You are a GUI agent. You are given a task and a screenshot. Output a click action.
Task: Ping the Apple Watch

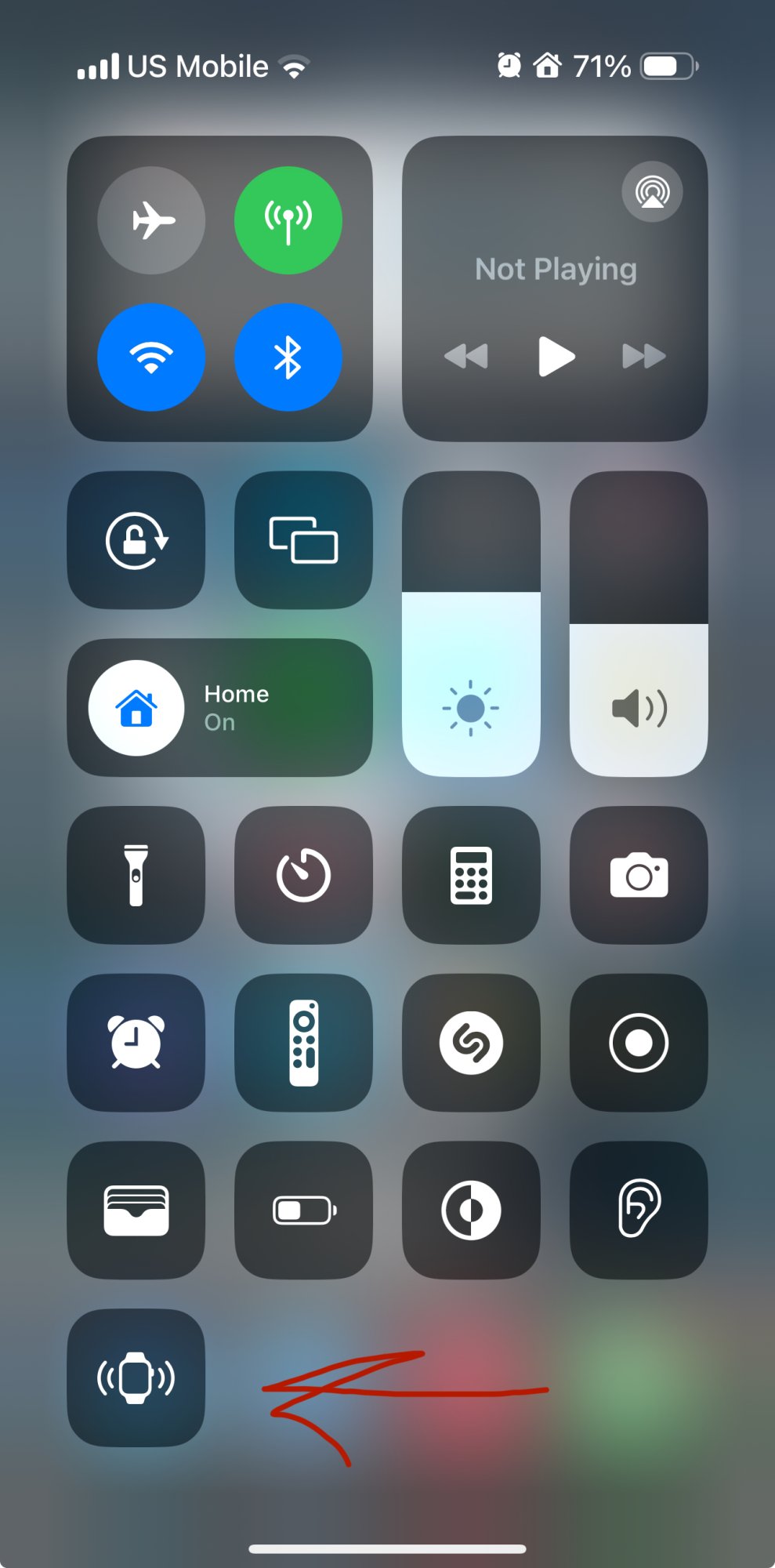[136, 1377]
